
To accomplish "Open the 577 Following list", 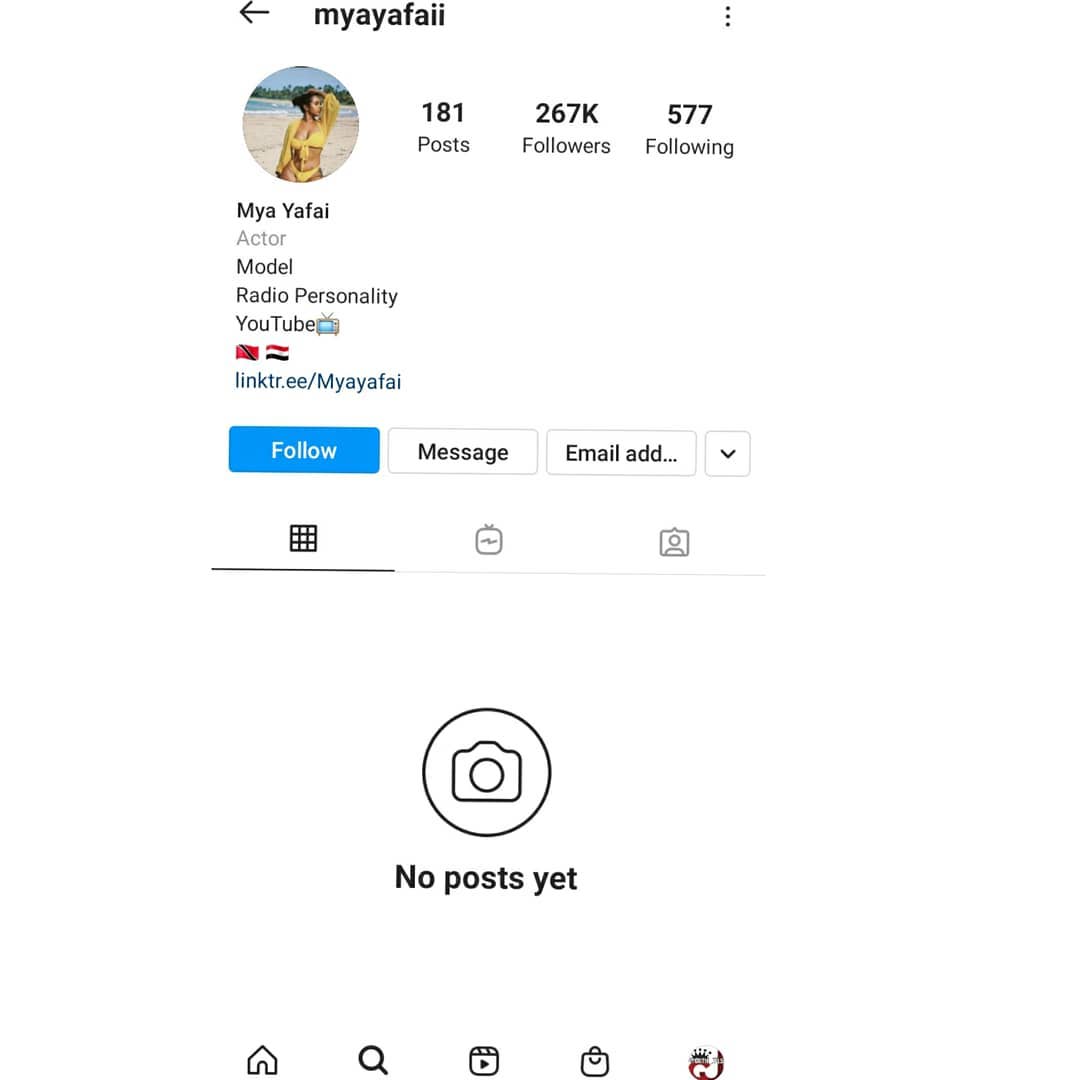I will pos(689,130).
